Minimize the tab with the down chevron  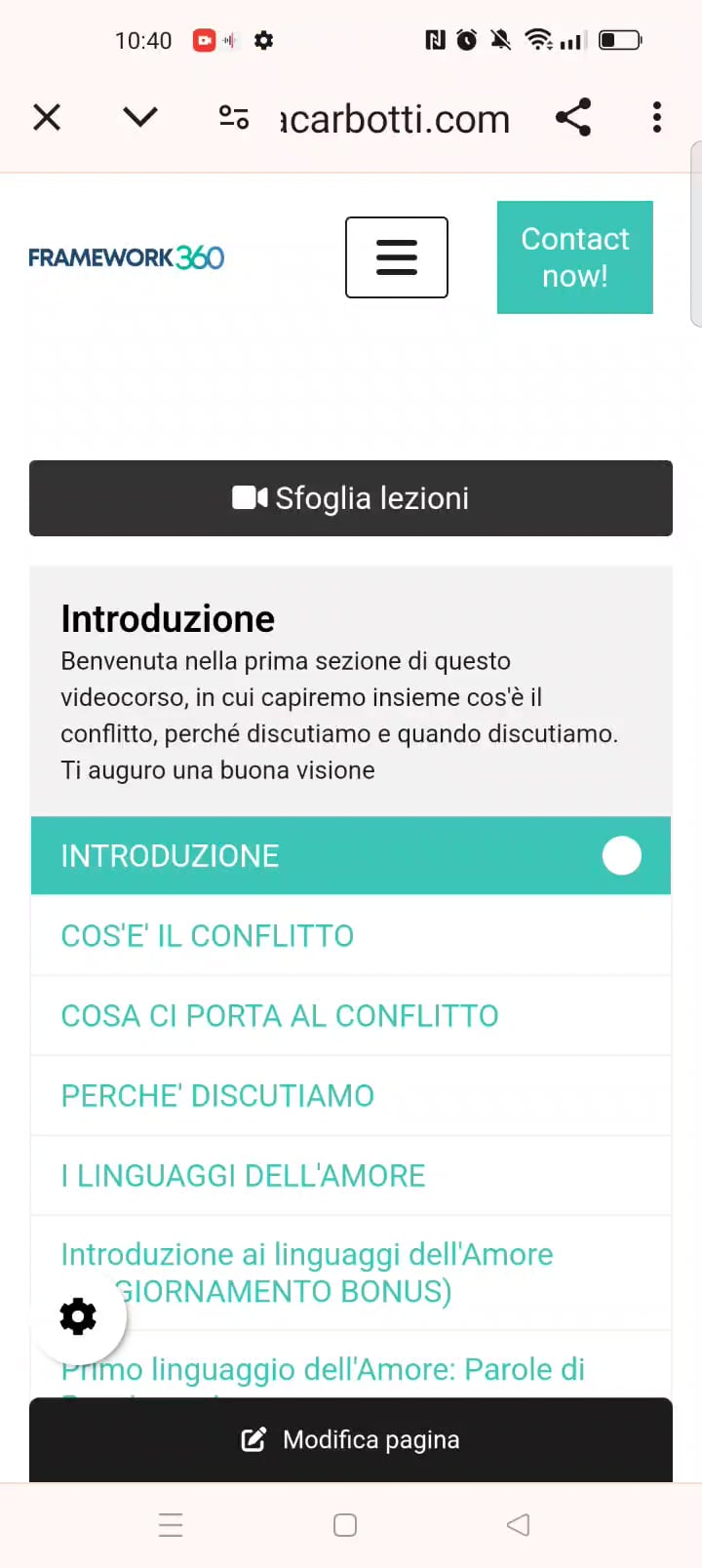(x=140, y=118)
